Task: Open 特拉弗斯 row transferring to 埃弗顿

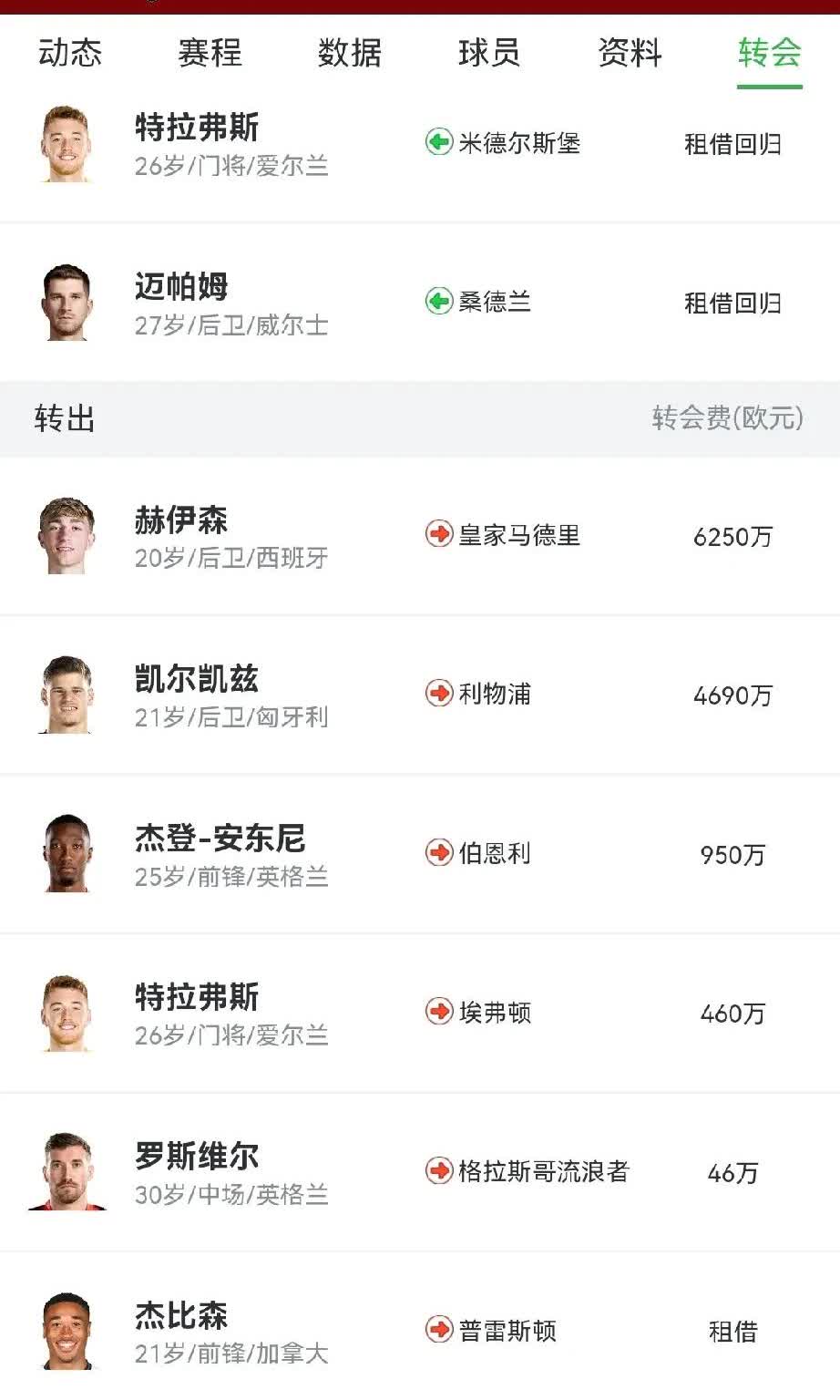Action: [419, 1013]
